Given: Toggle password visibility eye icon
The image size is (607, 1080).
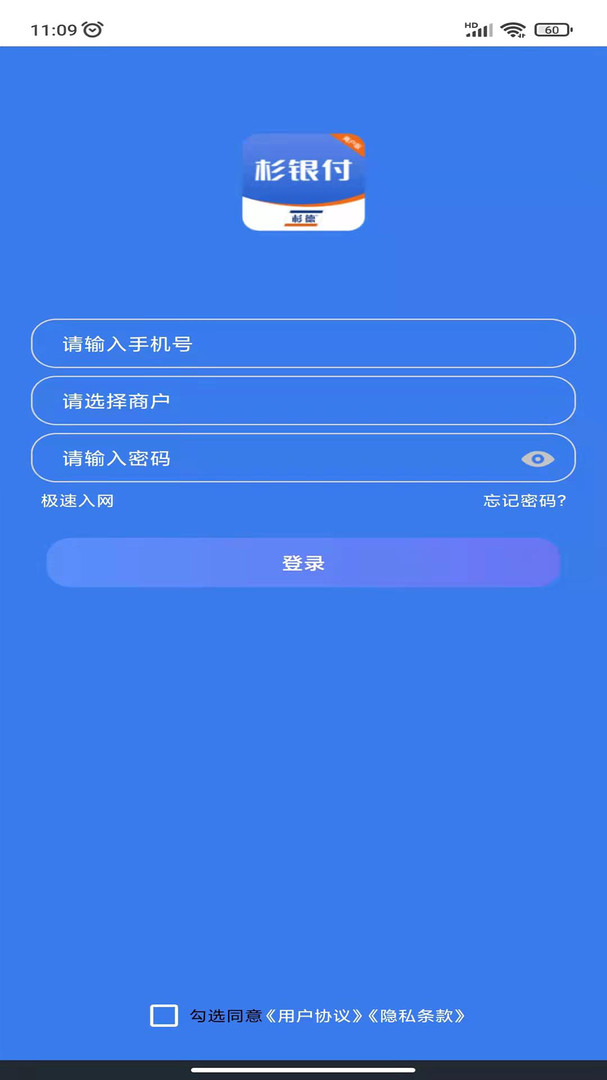Looking at the screenshot, I should (x=537, y=459).
